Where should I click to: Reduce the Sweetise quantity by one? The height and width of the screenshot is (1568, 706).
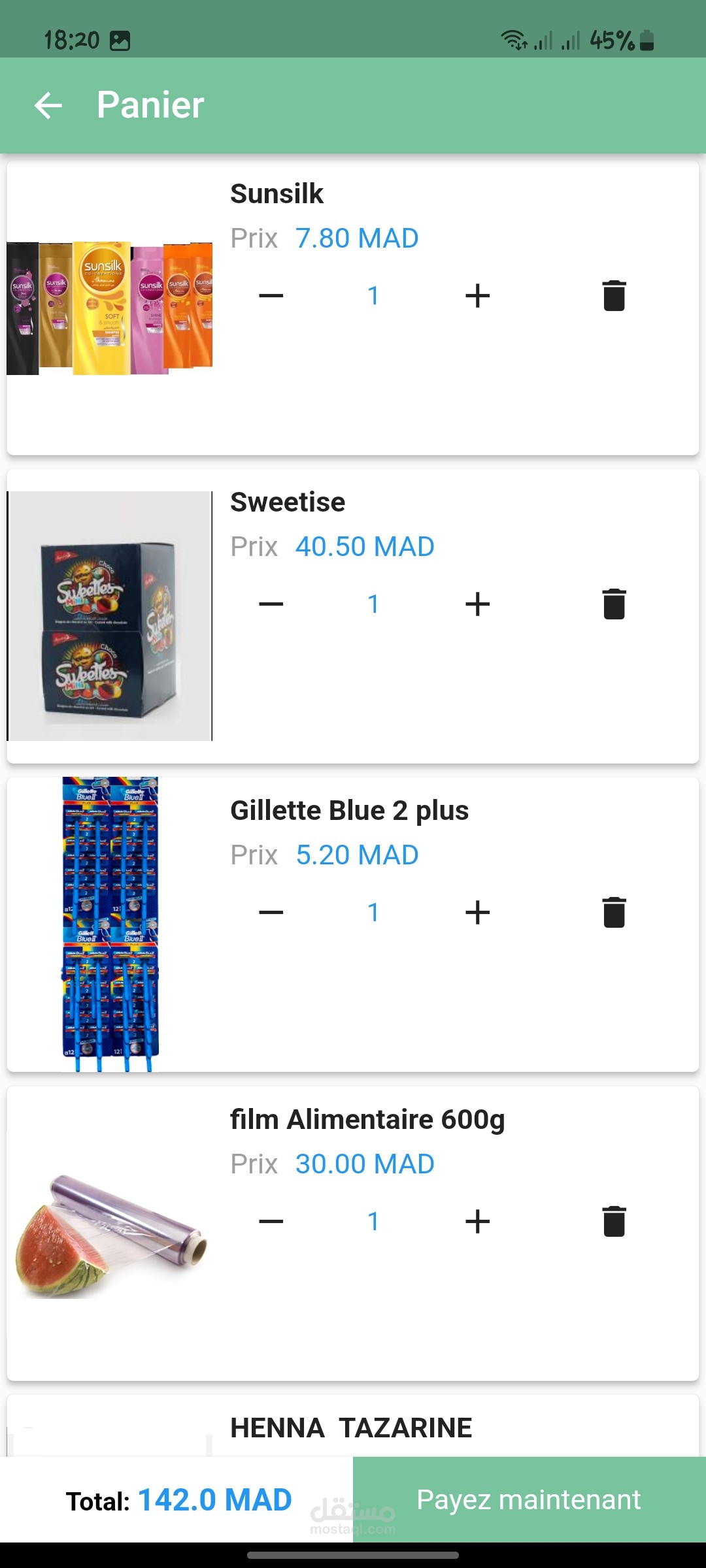tap(271, 604)
